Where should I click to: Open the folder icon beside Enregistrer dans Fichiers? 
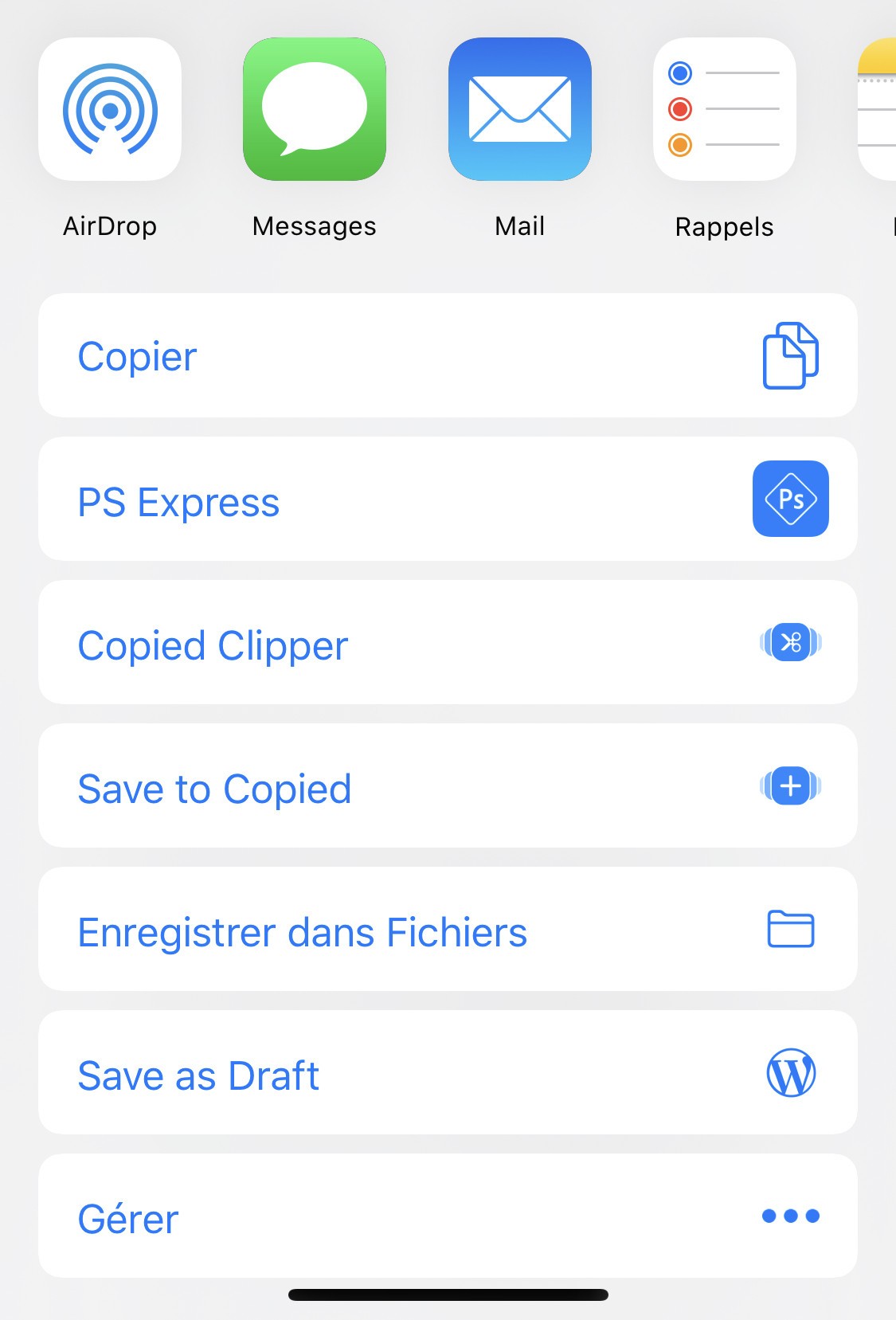tap(791, 929)
